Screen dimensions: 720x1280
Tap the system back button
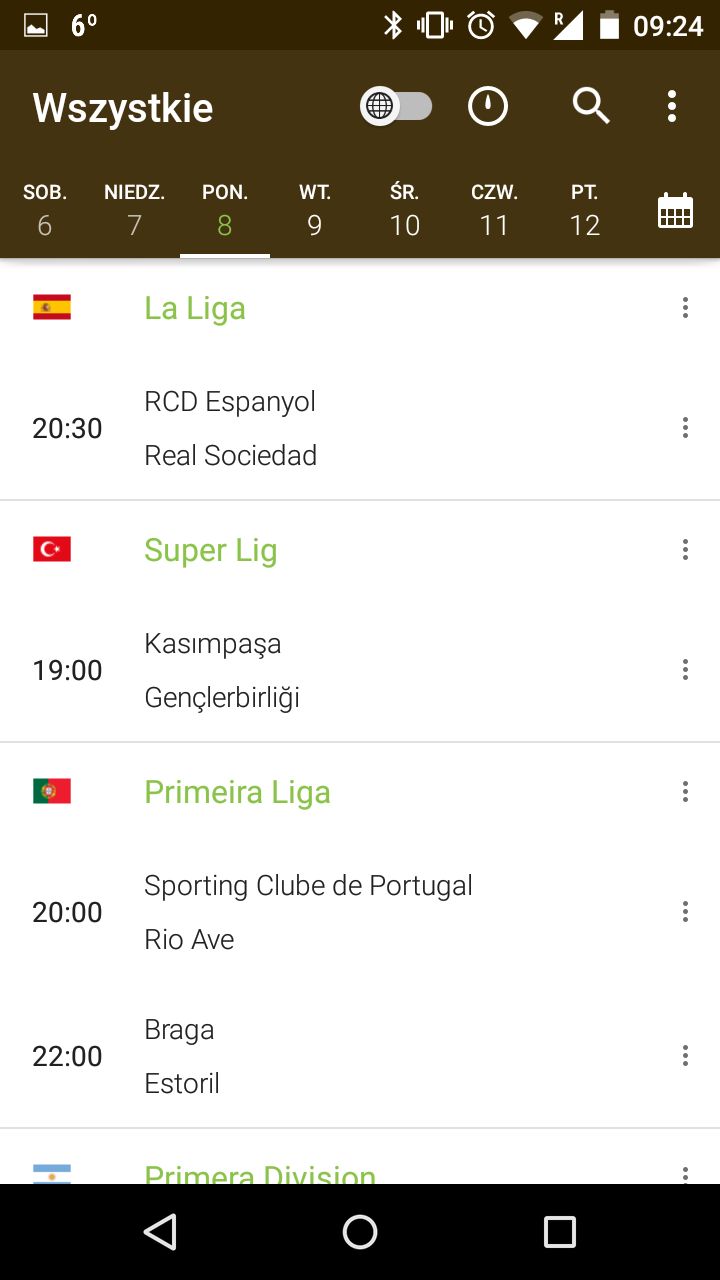point(160,1232)
